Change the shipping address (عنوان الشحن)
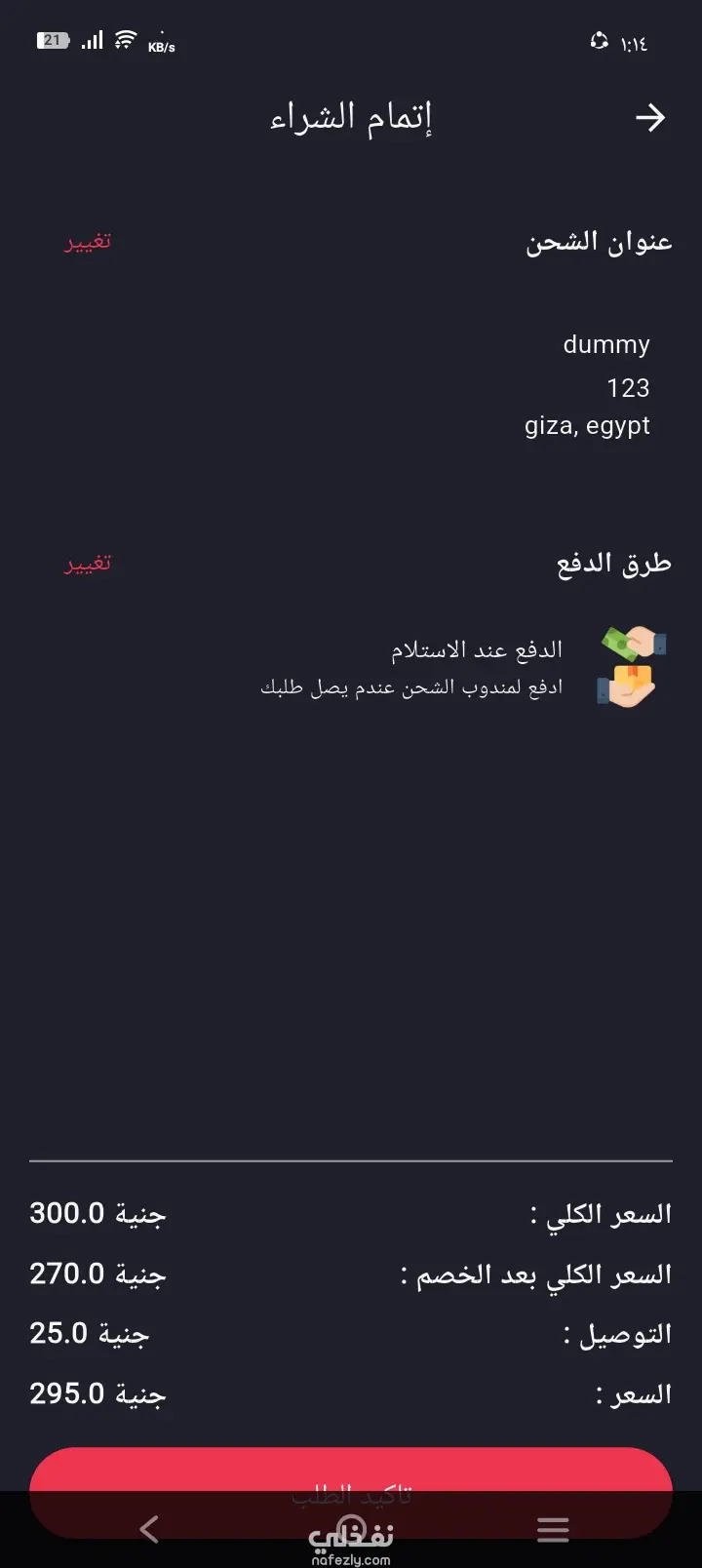702x1568 pixels. click(x=88, y=242)
